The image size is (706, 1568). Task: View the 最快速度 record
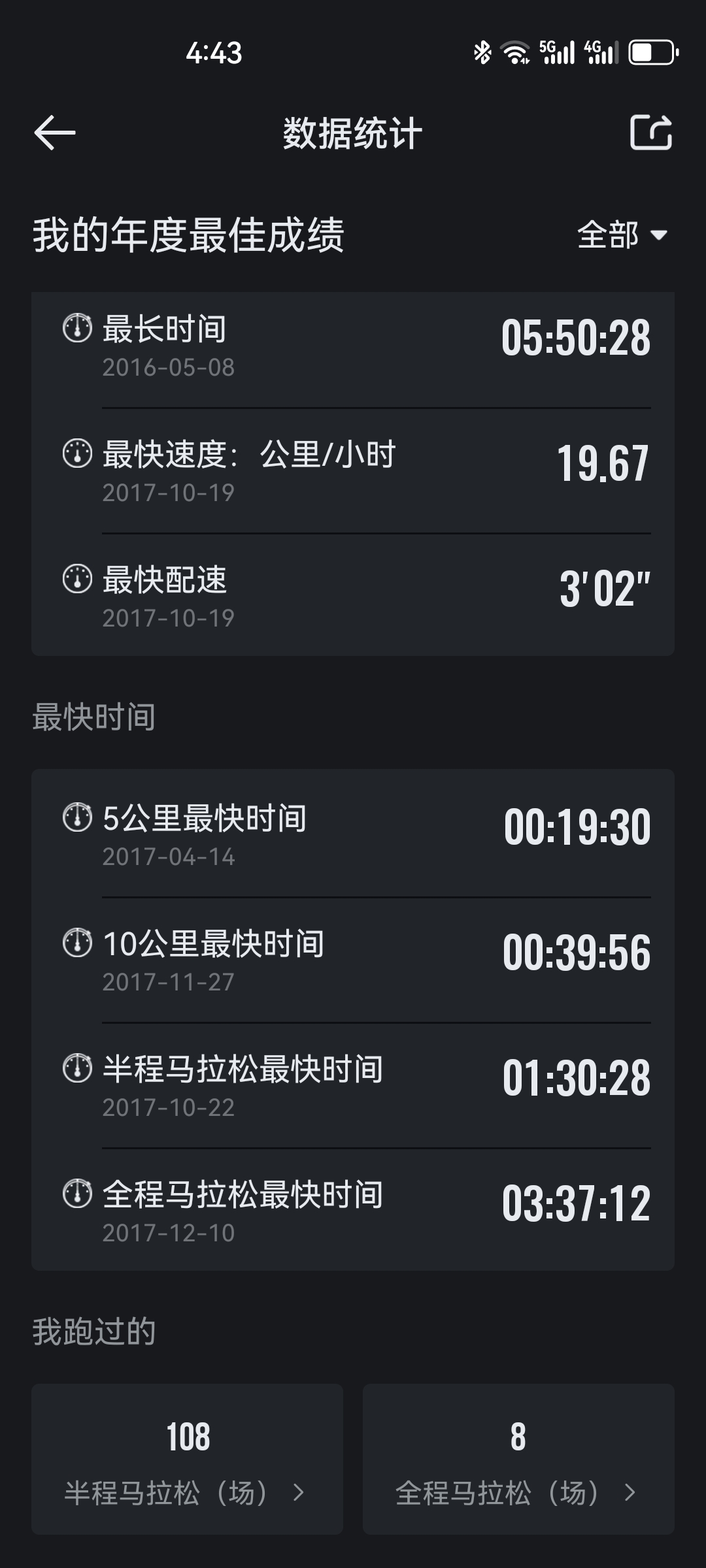pos(353,470)
